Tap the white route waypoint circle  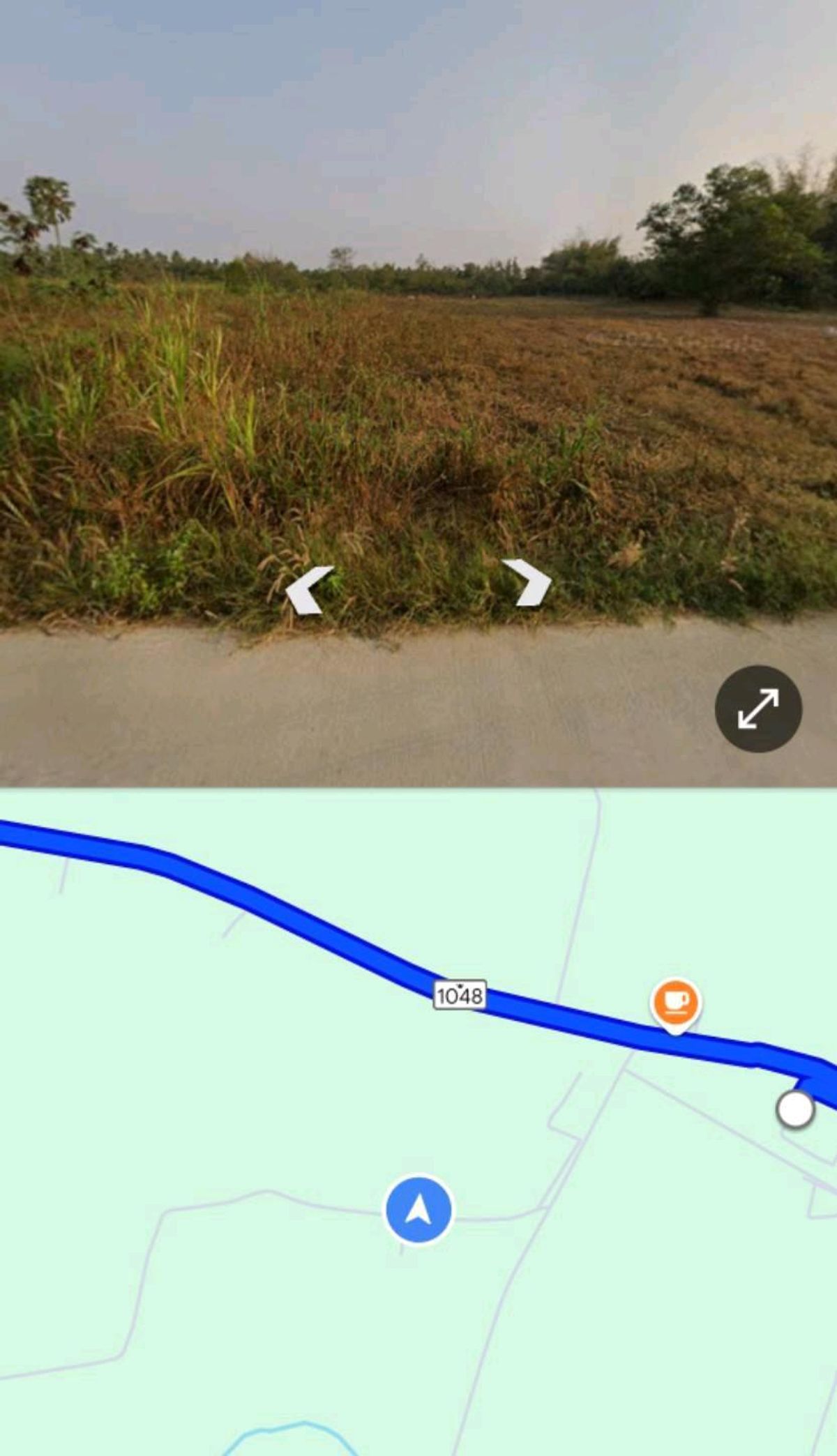coord(795,1109)
